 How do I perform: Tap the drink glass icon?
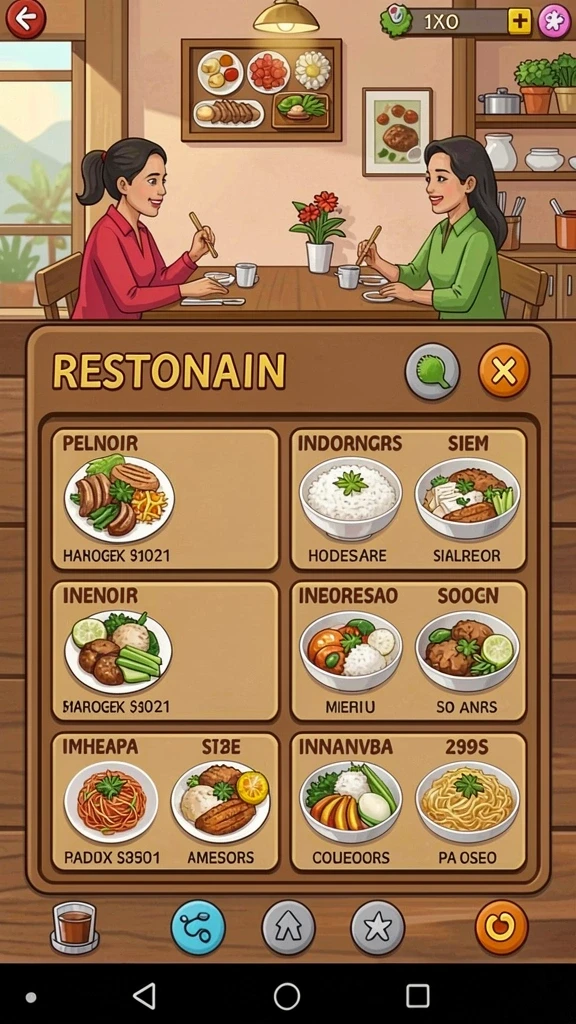[x=75, y=927]
